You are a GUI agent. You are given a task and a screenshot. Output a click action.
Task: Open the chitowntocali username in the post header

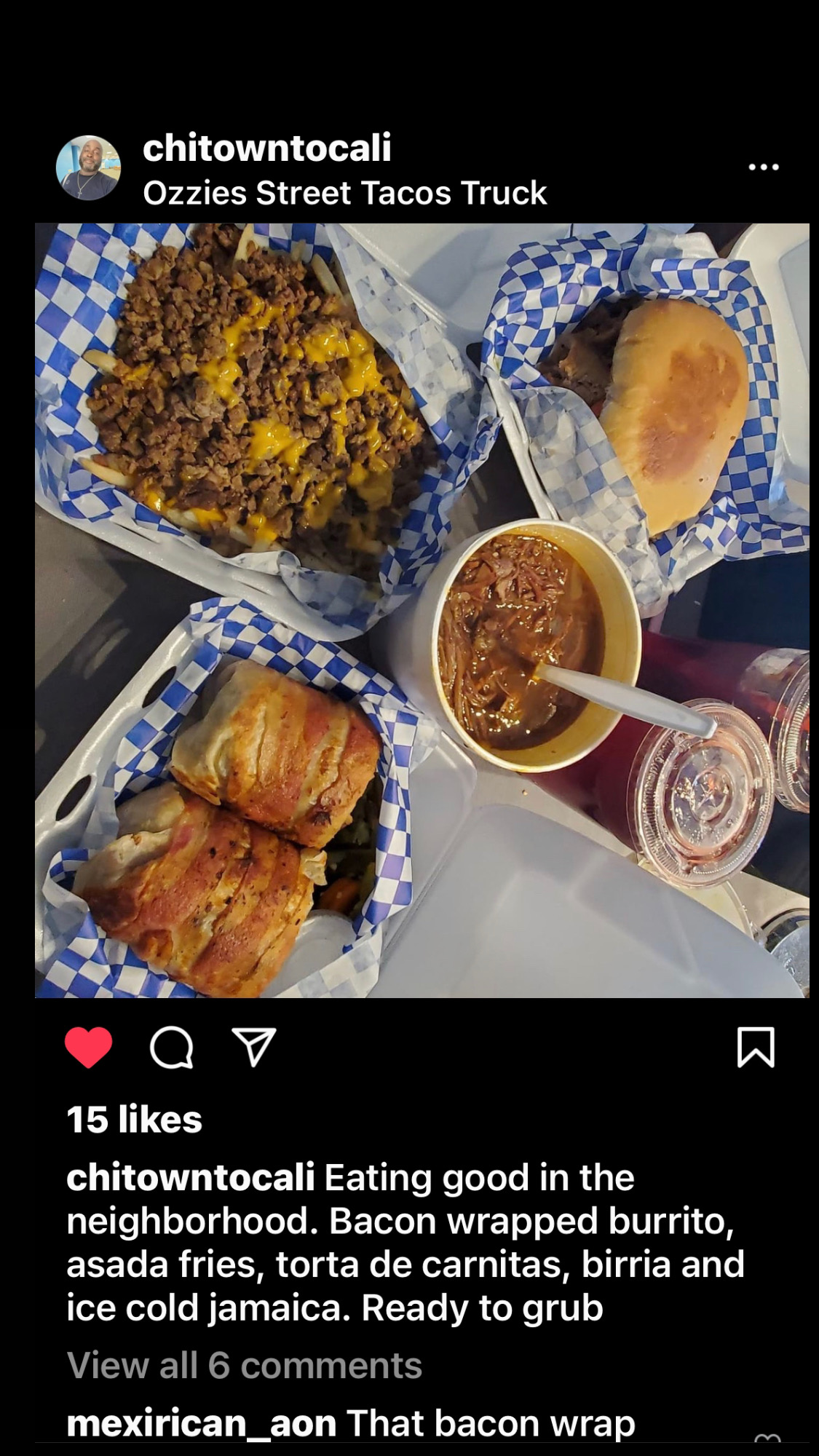(x=267, y=148)
